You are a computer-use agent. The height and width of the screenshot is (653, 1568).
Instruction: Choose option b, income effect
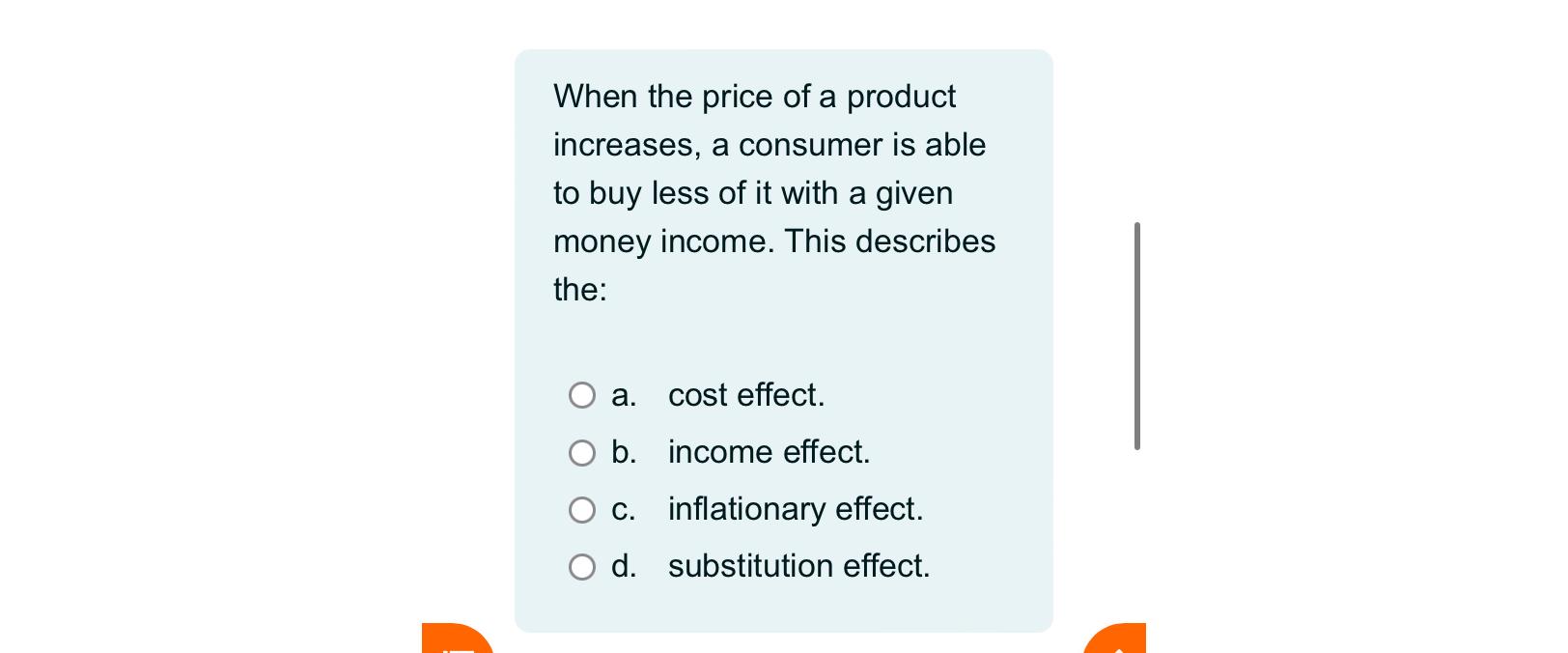582,452
